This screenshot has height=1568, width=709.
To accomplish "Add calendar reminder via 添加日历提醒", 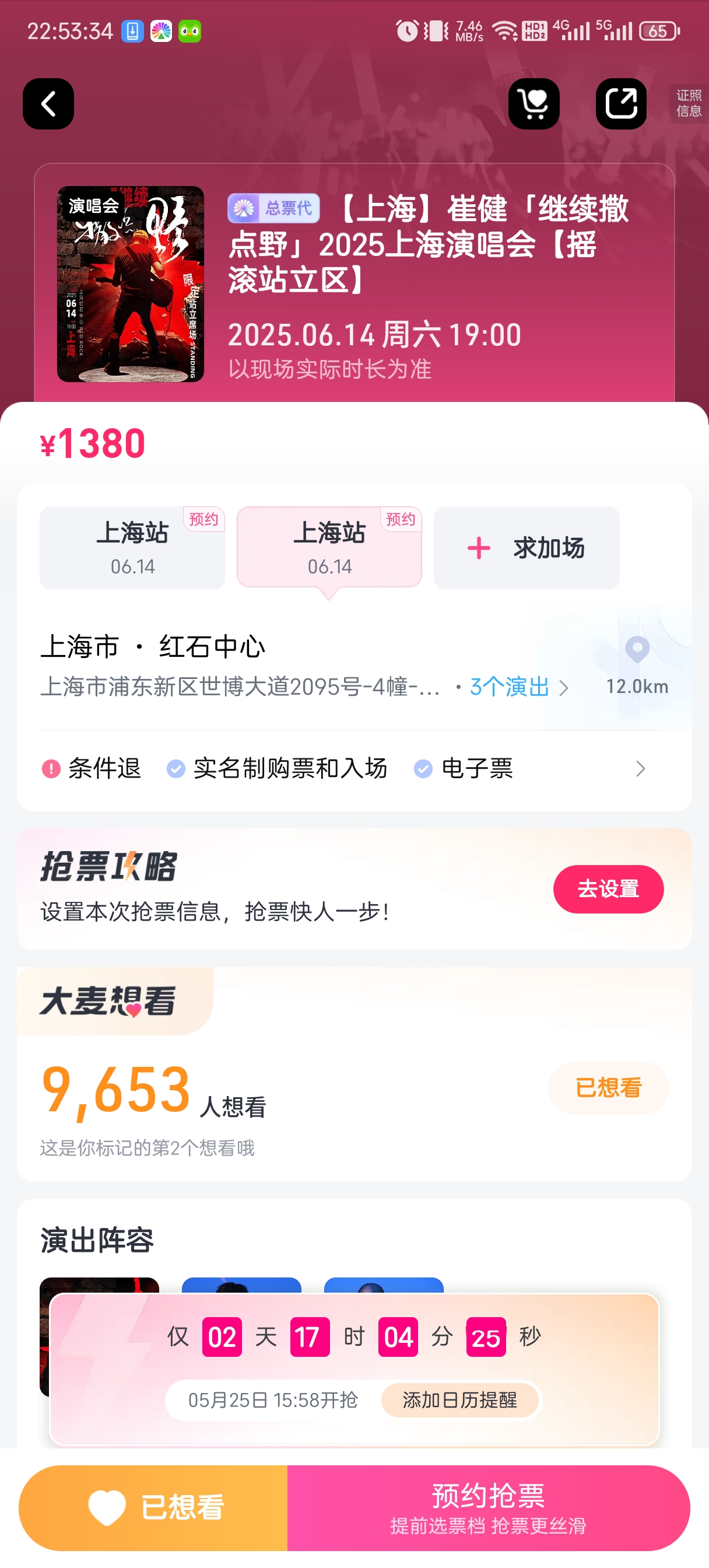I will point(459,1400).
